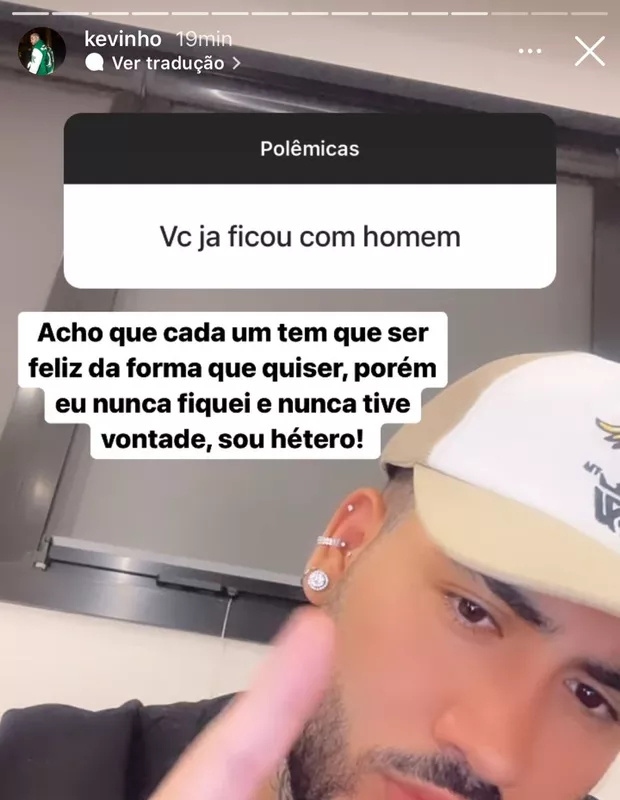This screenshot has height=800, width=620.
Task: Open kevinho's profile picture
Action: [x=43, y=50]
